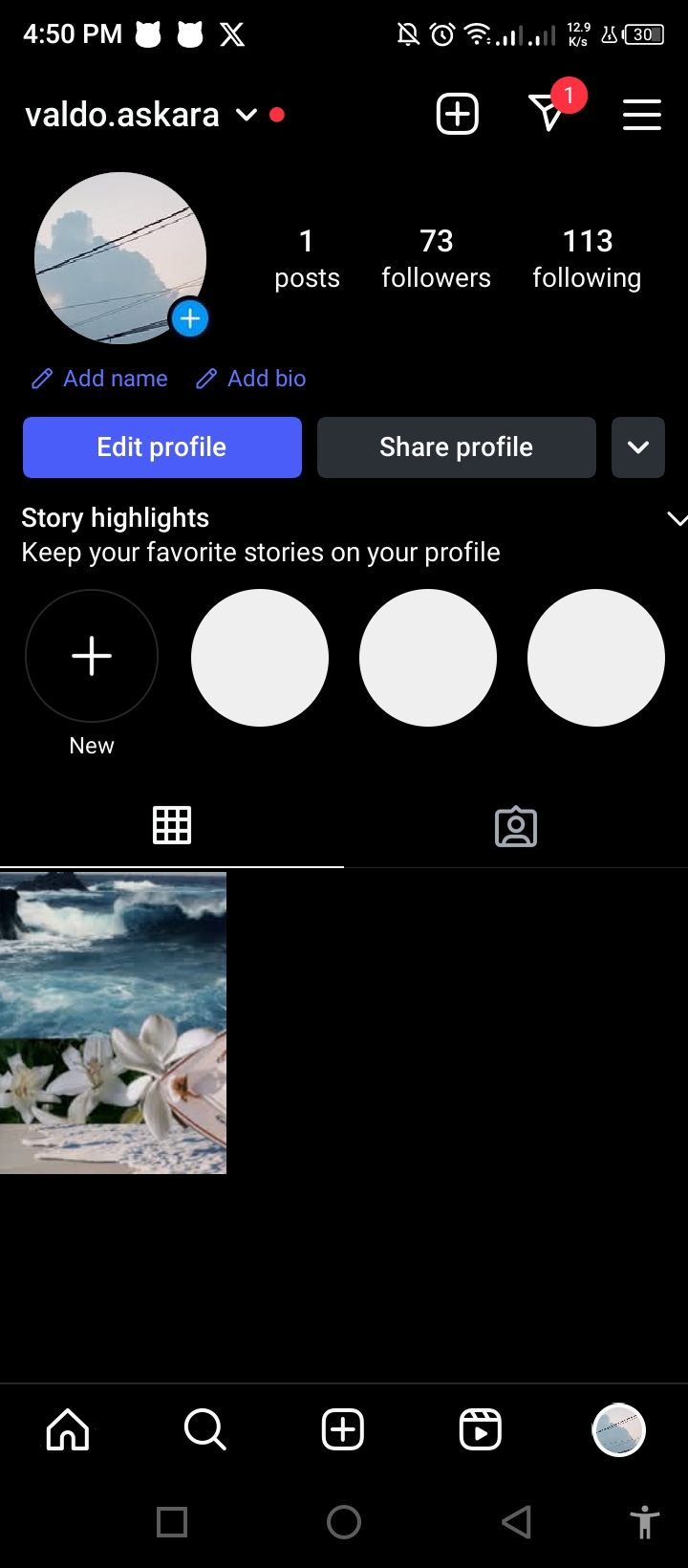View the 113 following list
The image size is (688, 1568).
(x=587, y=258)
